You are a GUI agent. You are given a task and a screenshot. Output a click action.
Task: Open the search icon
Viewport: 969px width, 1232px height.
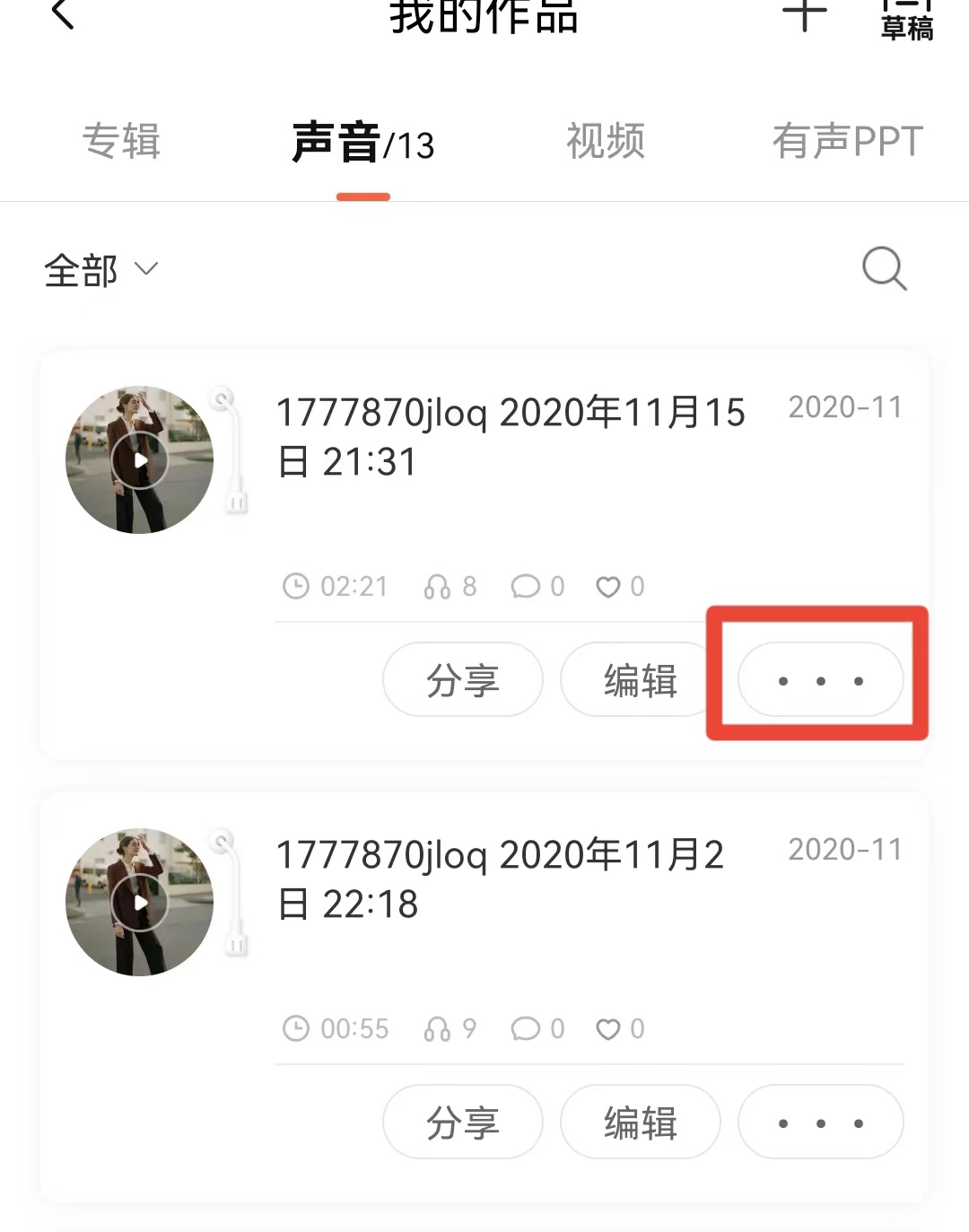(884, 268)
